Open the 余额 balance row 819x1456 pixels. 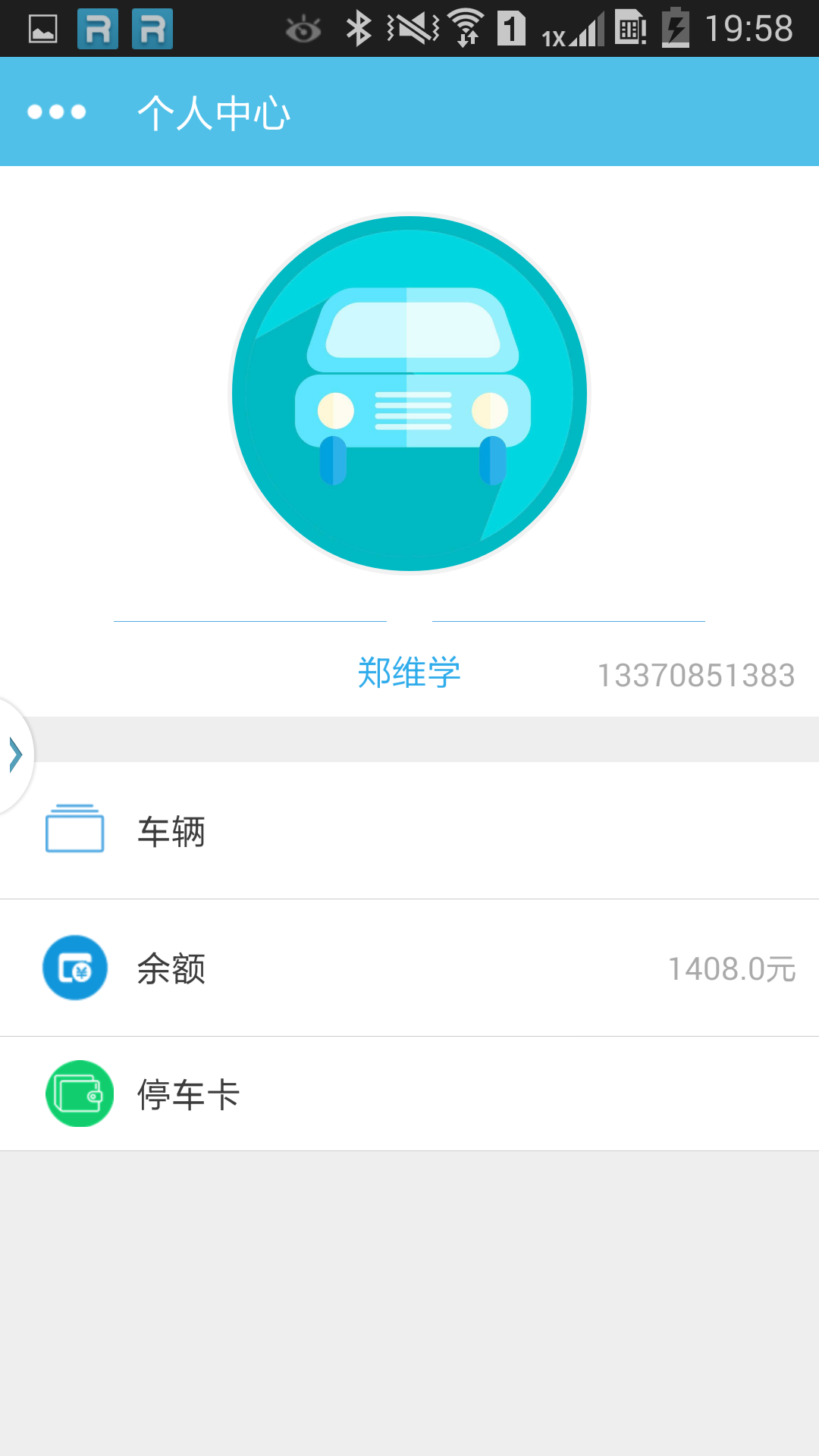tap(409, 968)
